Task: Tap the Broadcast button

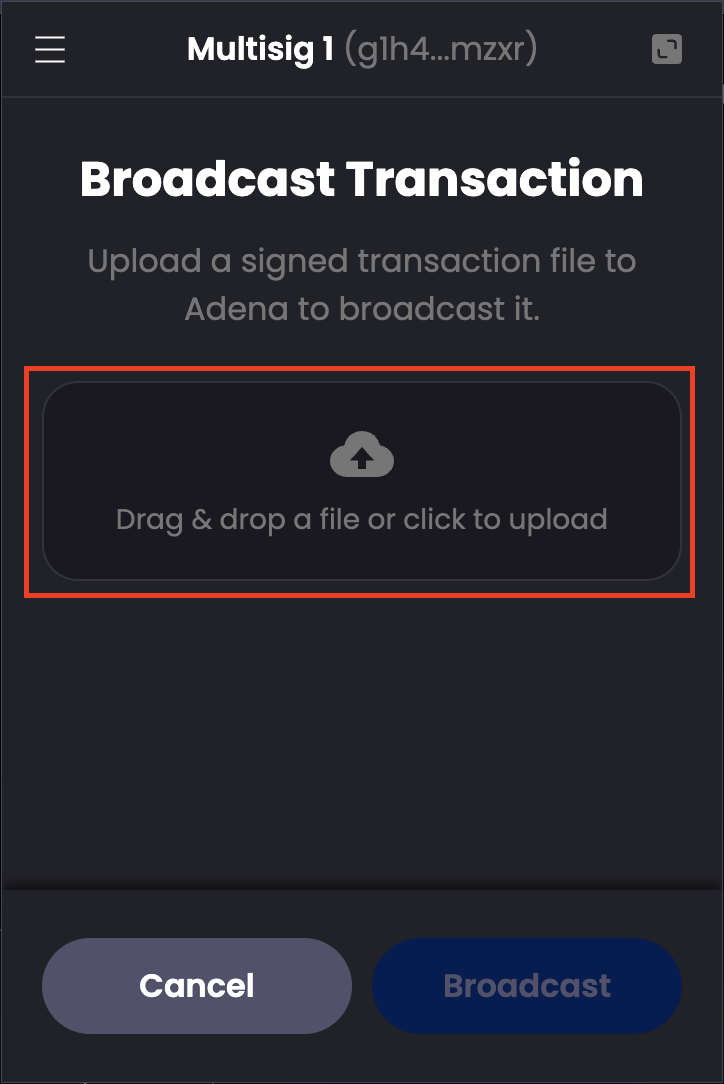Action: [x=527, y=986]
